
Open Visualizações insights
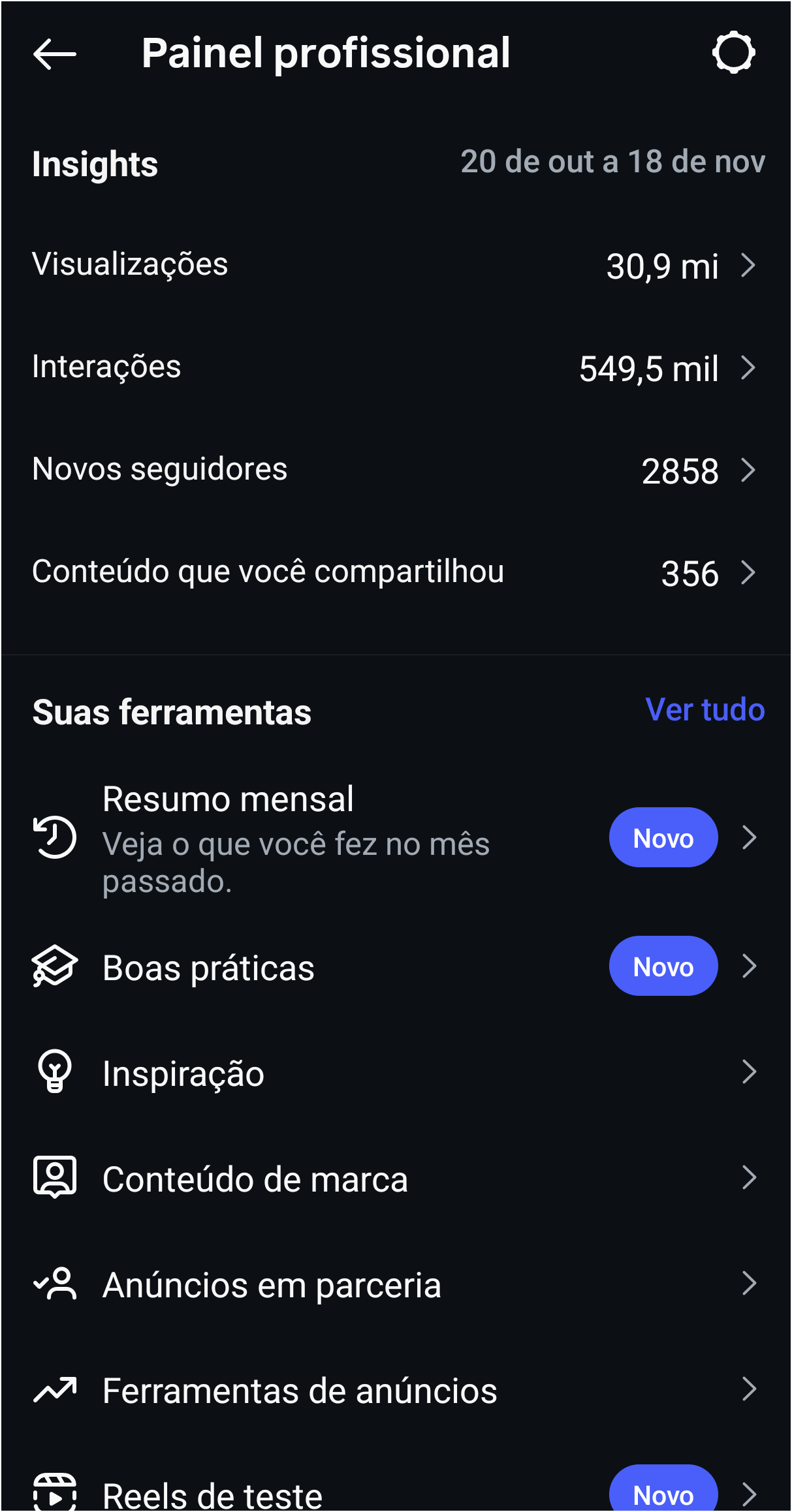[396, 265]
